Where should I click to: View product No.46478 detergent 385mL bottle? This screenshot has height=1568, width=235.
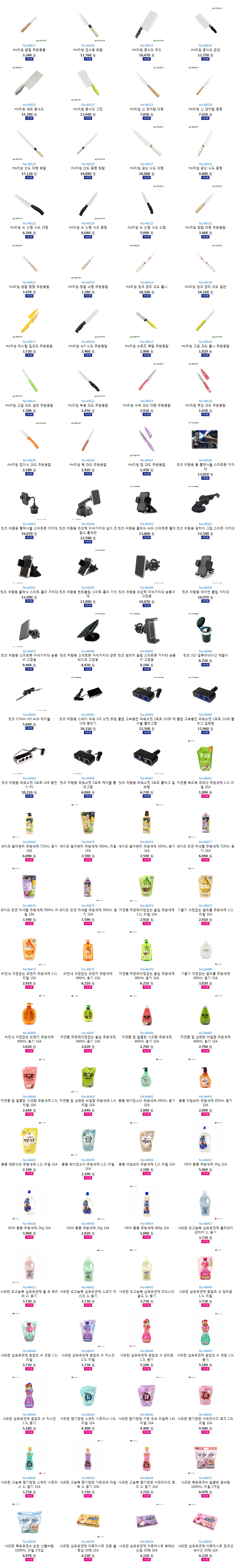(146, 822)
